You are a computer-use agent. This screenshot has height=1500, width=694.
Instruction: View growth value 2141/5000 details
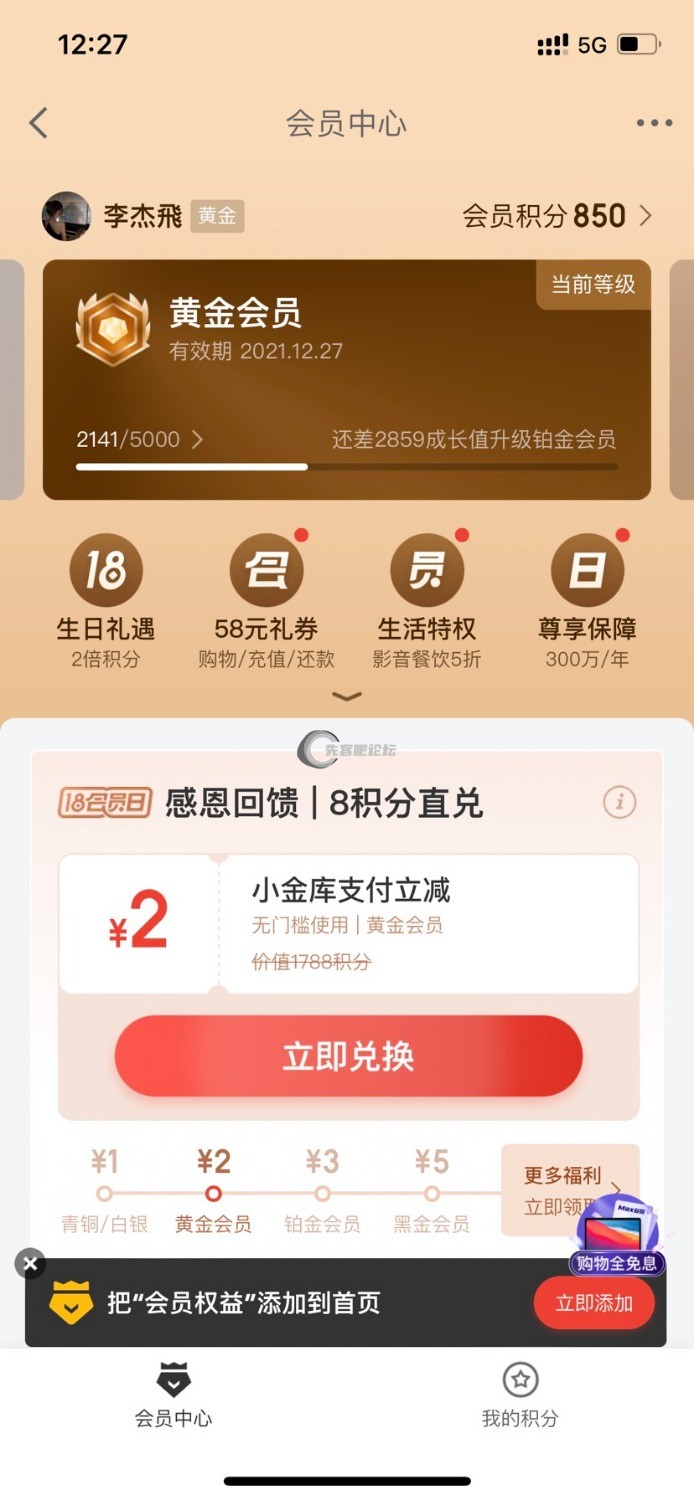pos(139,440)
